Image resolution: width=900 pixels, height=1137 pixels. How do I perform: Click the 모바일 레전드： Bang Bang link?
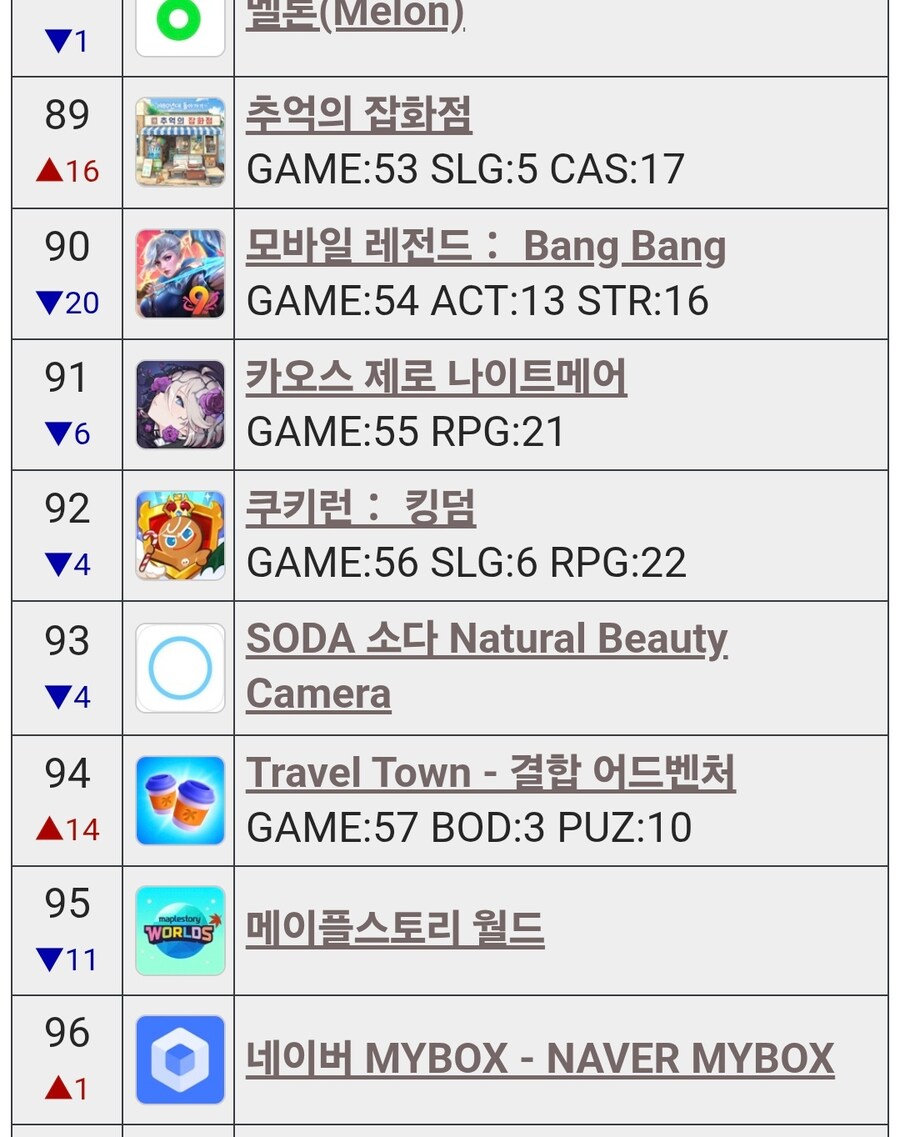[487, 246]
